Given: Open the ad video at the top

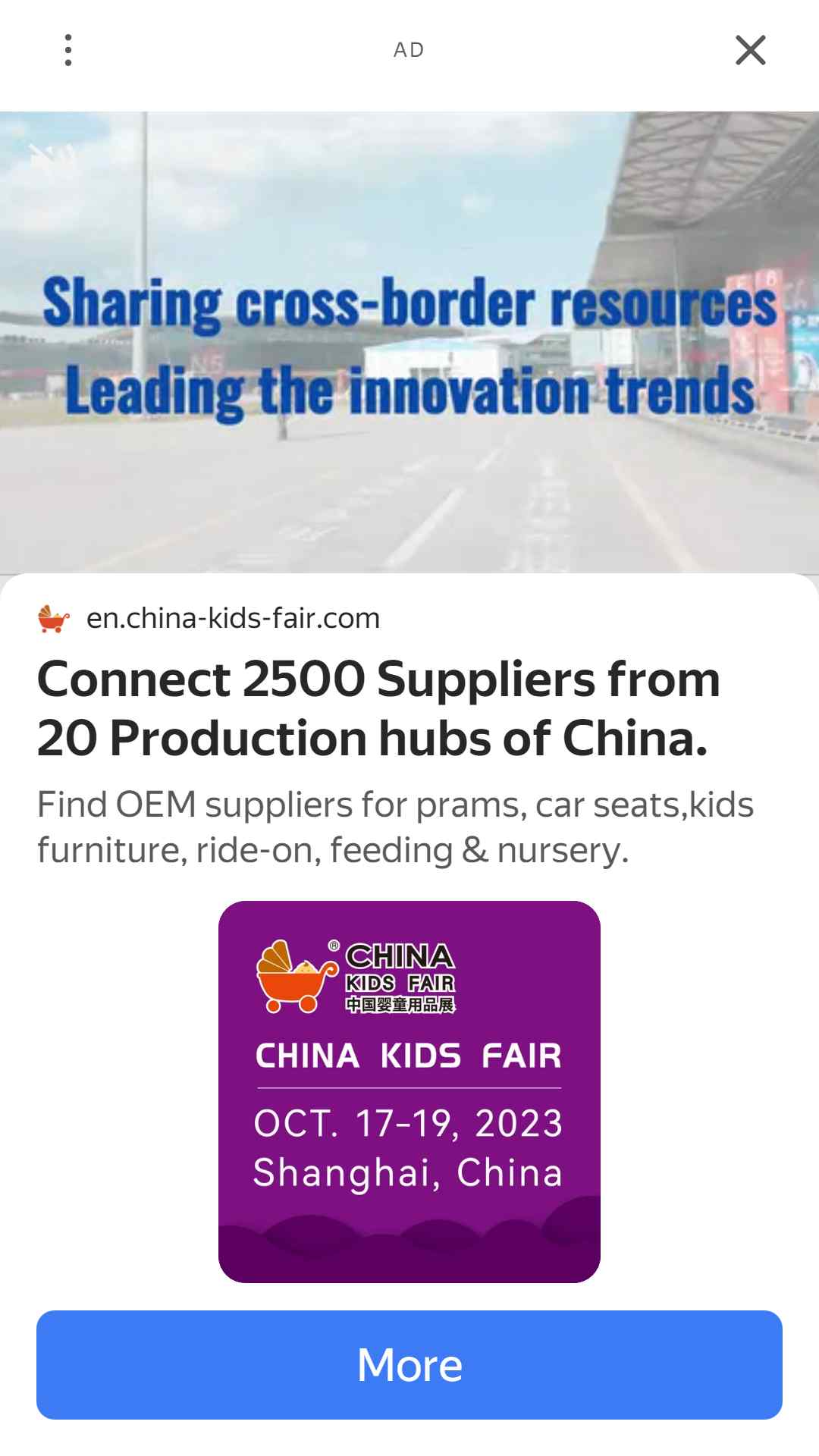Looking at the screenshot, I should click(409, 343).
